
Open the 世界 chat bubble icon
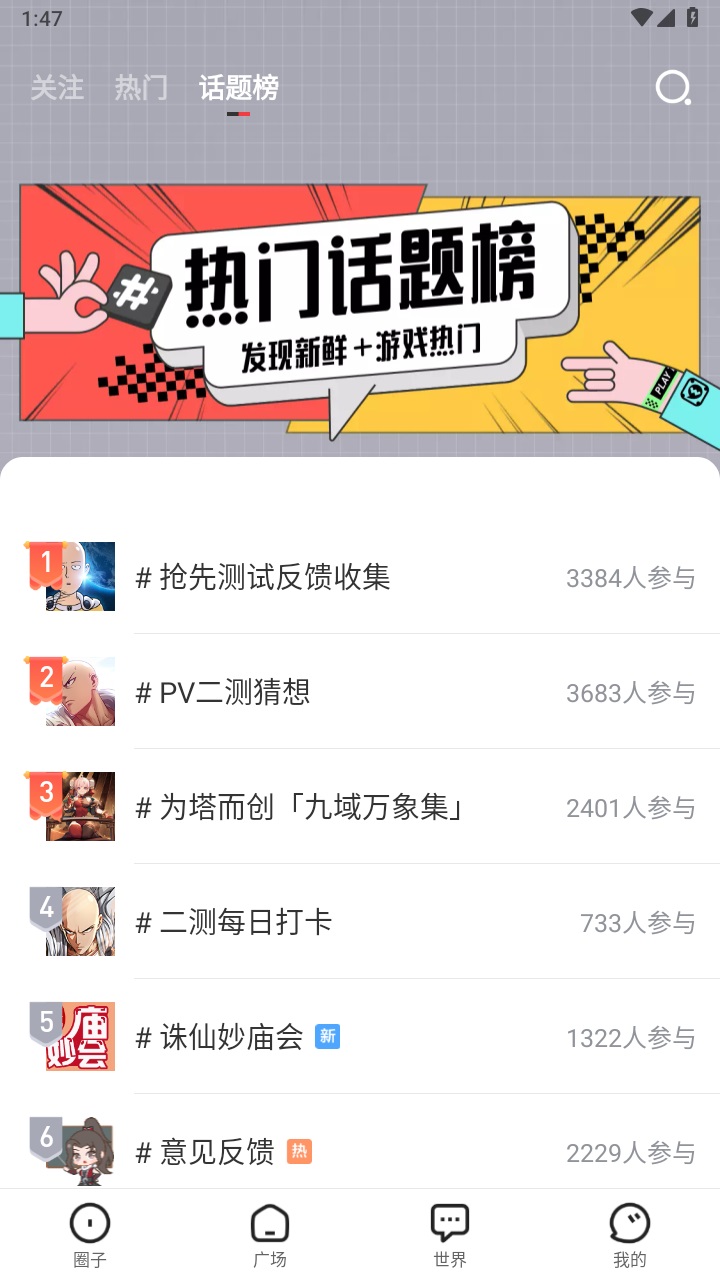click(449, 1221)
